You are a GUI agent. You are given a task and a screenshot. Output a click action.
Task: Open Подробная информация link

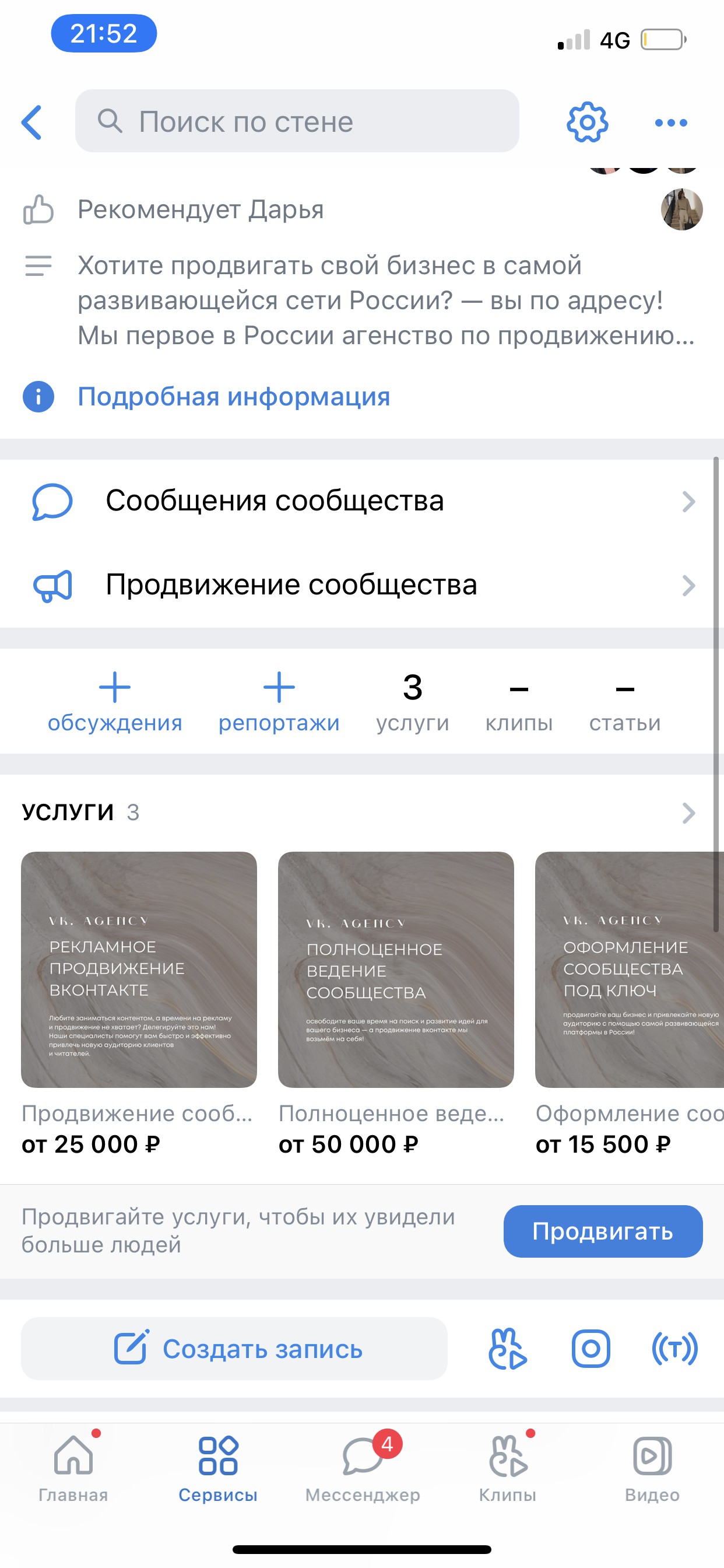coord(233,397)
